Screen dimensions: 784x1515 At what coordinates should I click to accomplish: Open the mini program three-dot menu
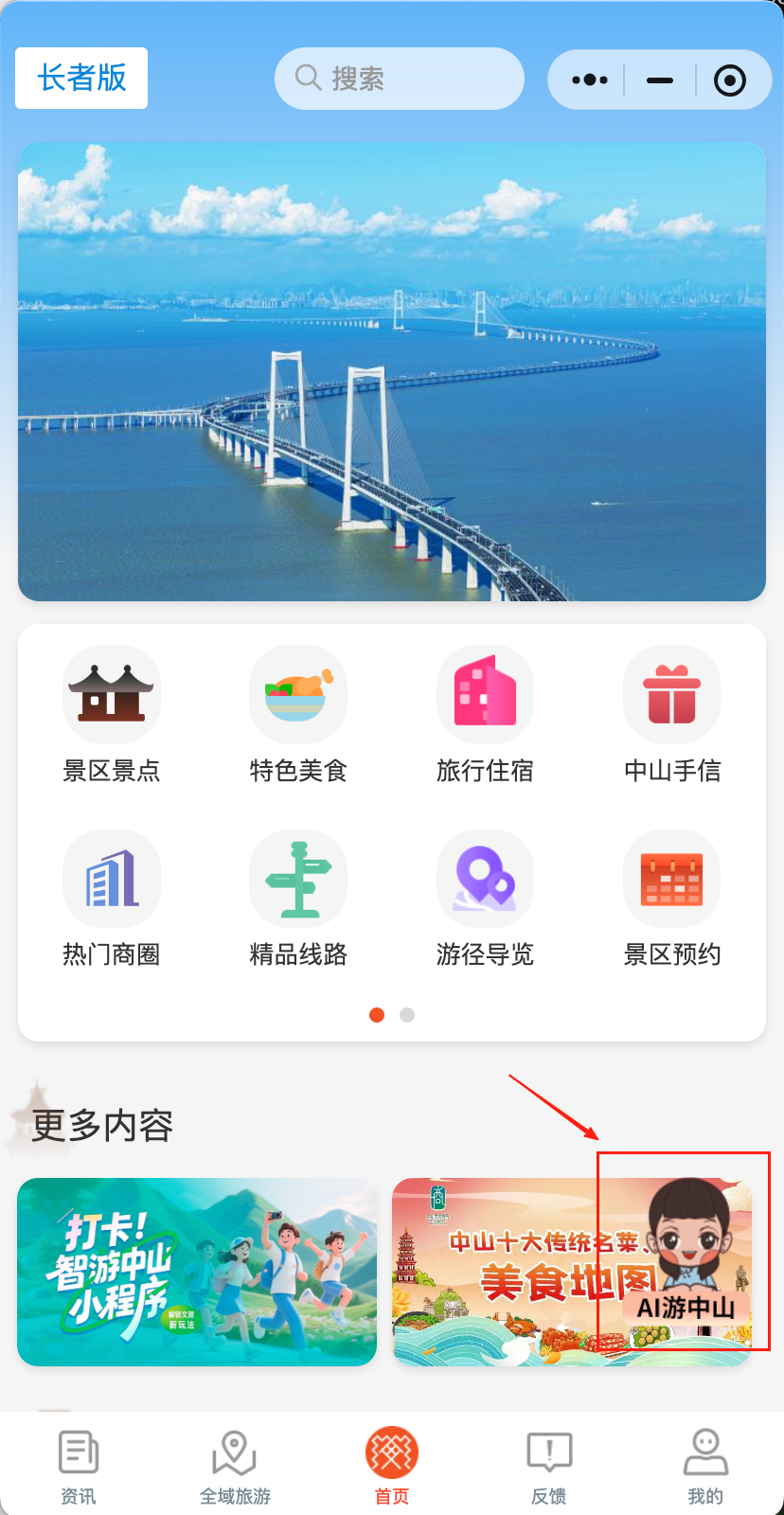(x=589, y=80)
